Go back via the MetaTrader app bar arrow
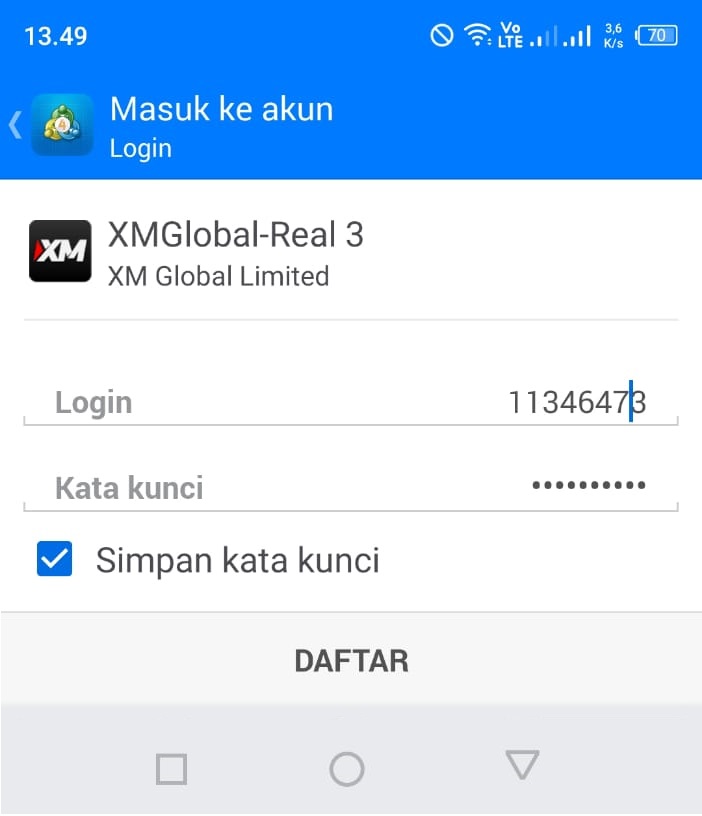This screenshot has height=816, width=702. [16, 125]
